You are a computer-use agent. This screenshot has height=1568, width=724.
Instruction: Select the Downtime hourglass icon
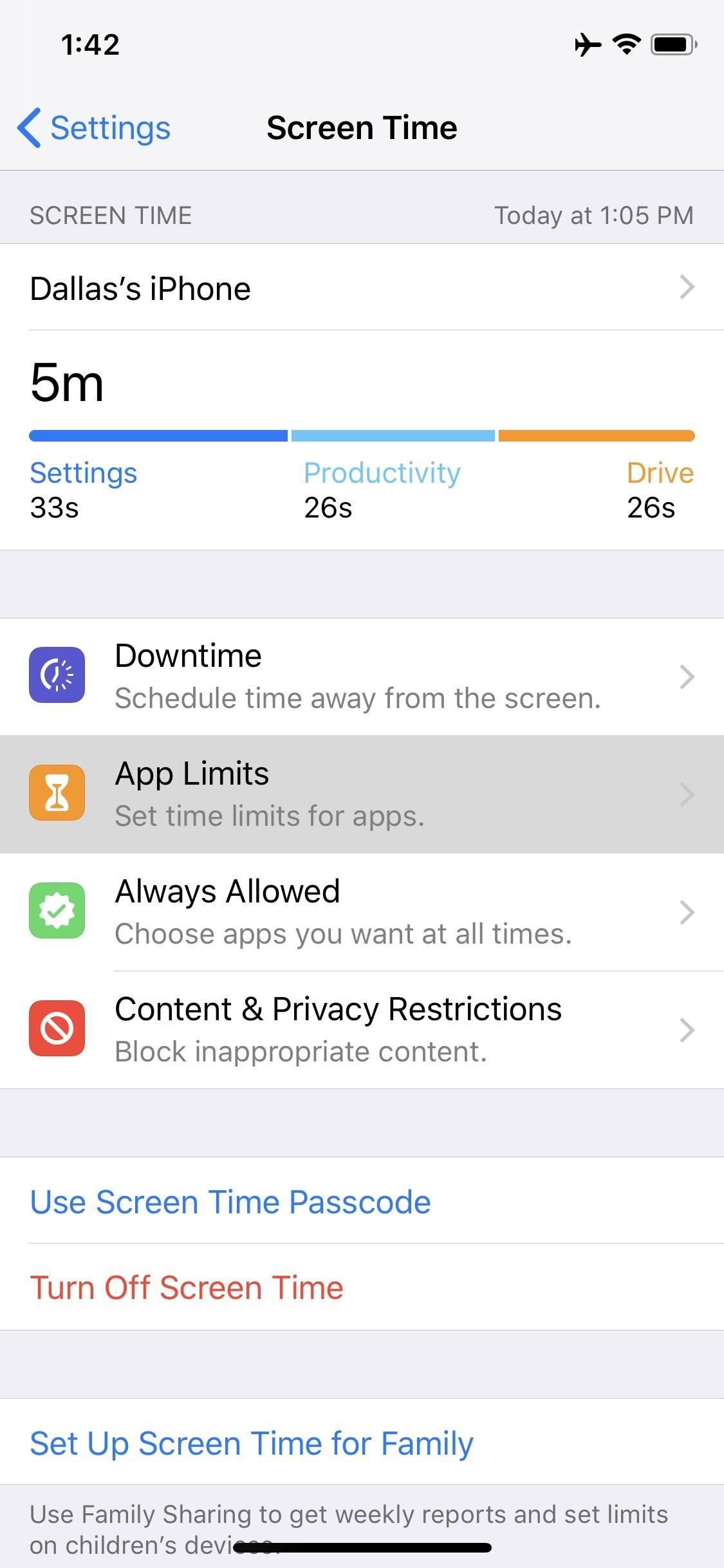click(57, 676)
